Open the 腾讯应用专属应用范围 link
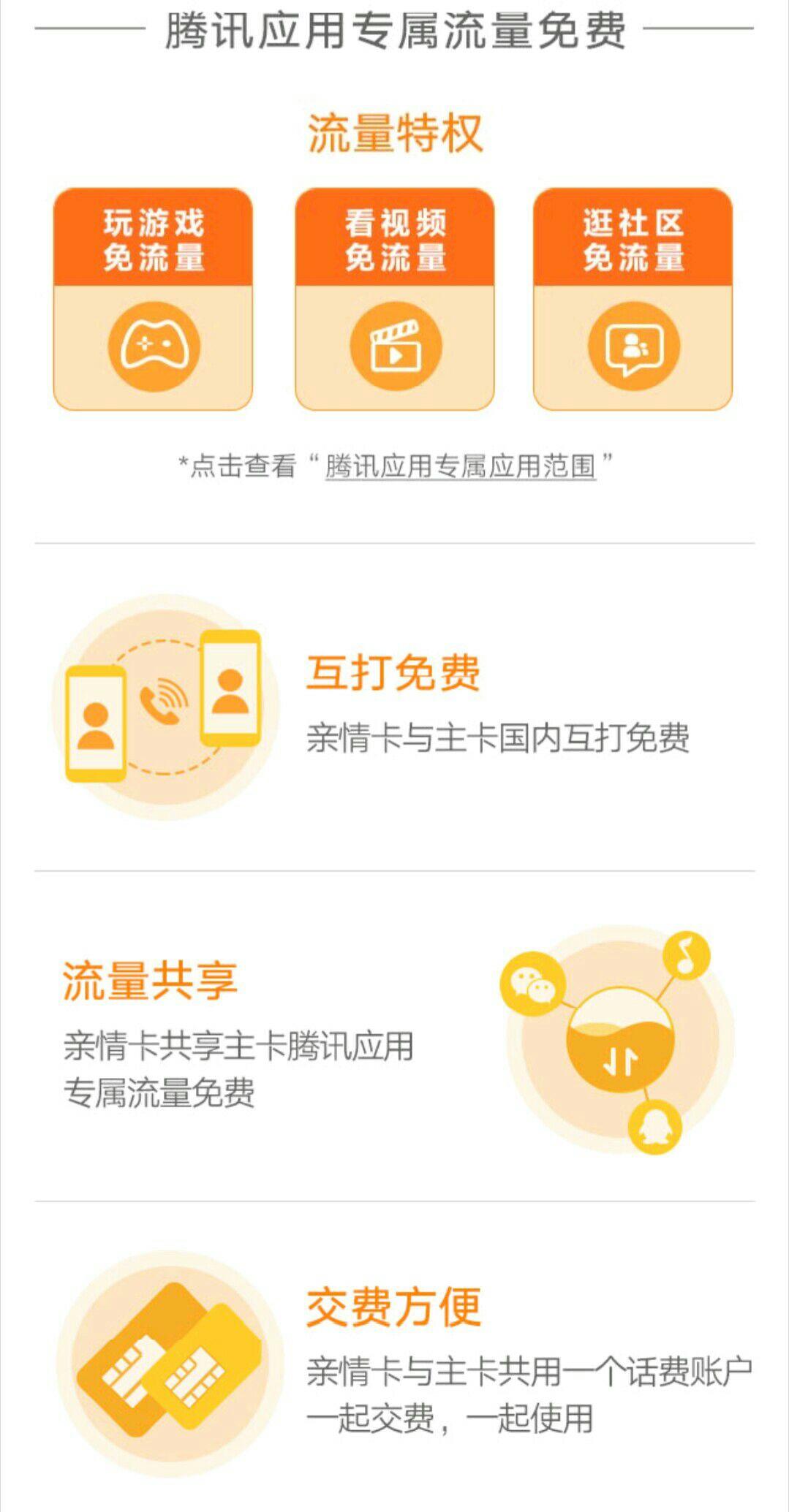Viewport: 789px width, 1512px height. pyautogui.click(x=461, y=466)
